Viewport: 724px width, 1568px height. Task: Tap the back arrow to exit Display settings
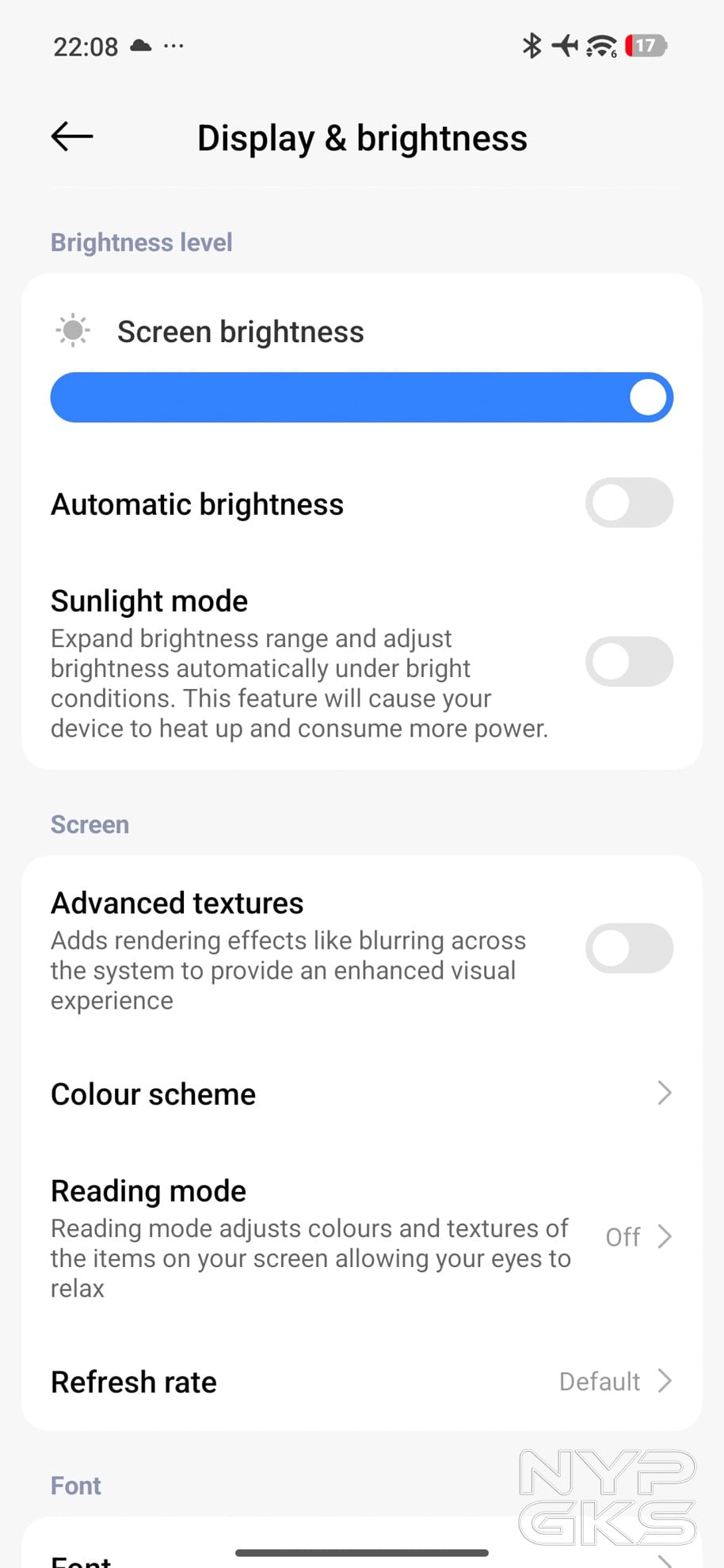71,136
